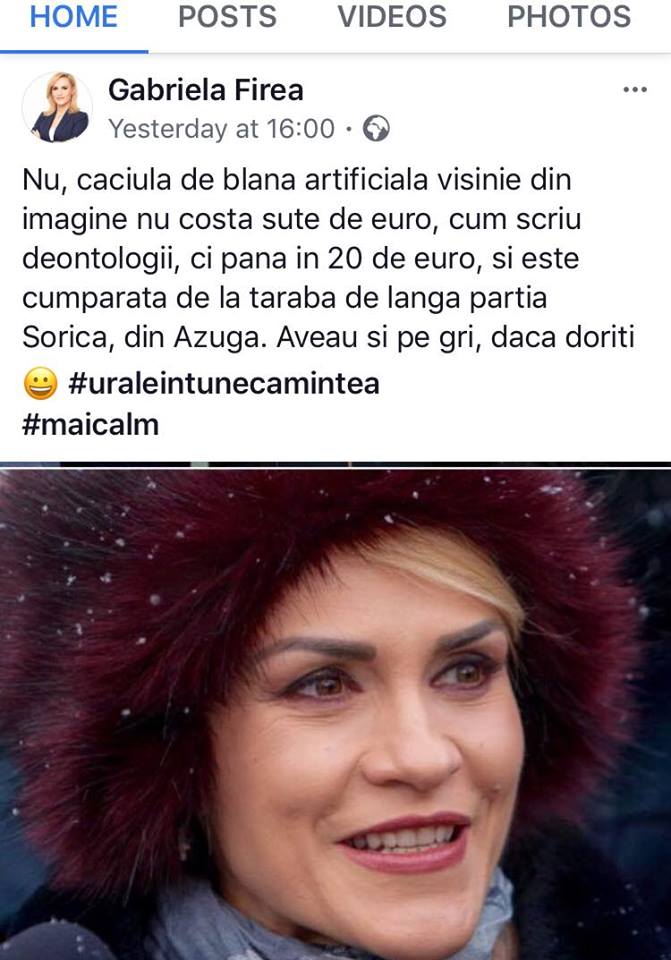Tap the Gabriela Firea page name
The image size is (671, 960).
[x=205, y=90]
